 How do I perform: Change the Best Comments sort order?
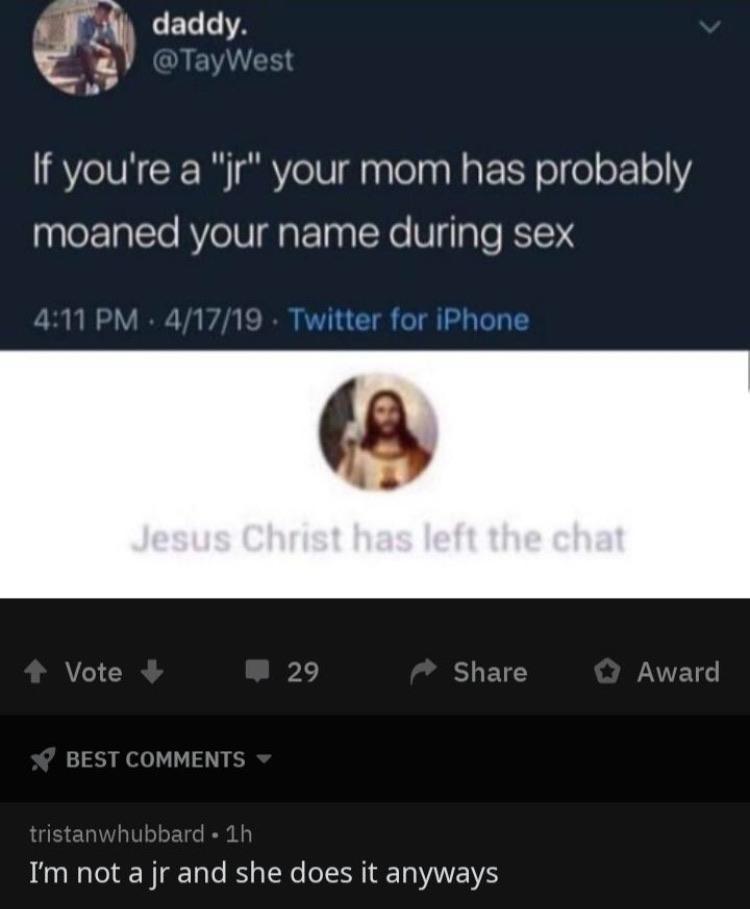tap(157, 759)
